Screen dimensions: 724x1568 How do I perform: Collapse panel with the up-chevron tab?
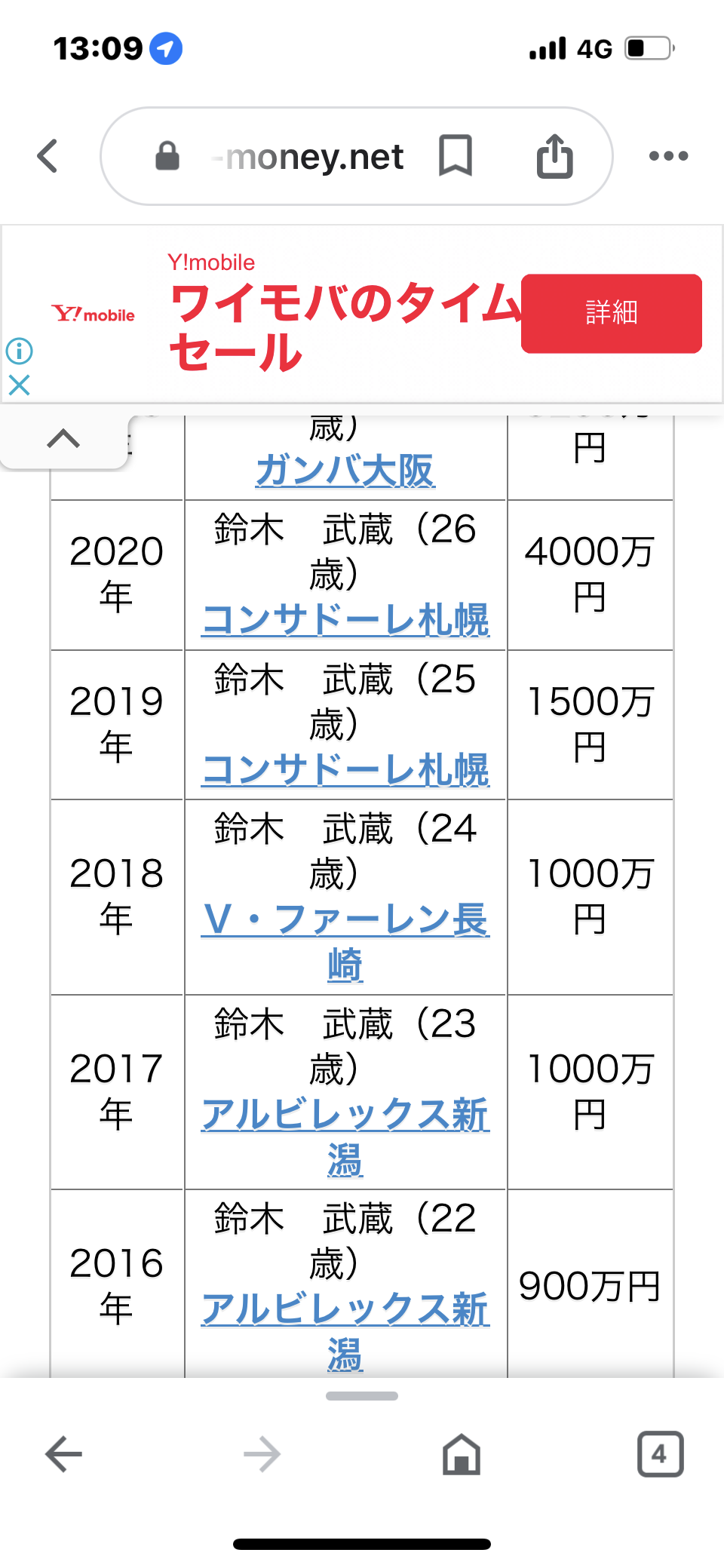[63, 439]
